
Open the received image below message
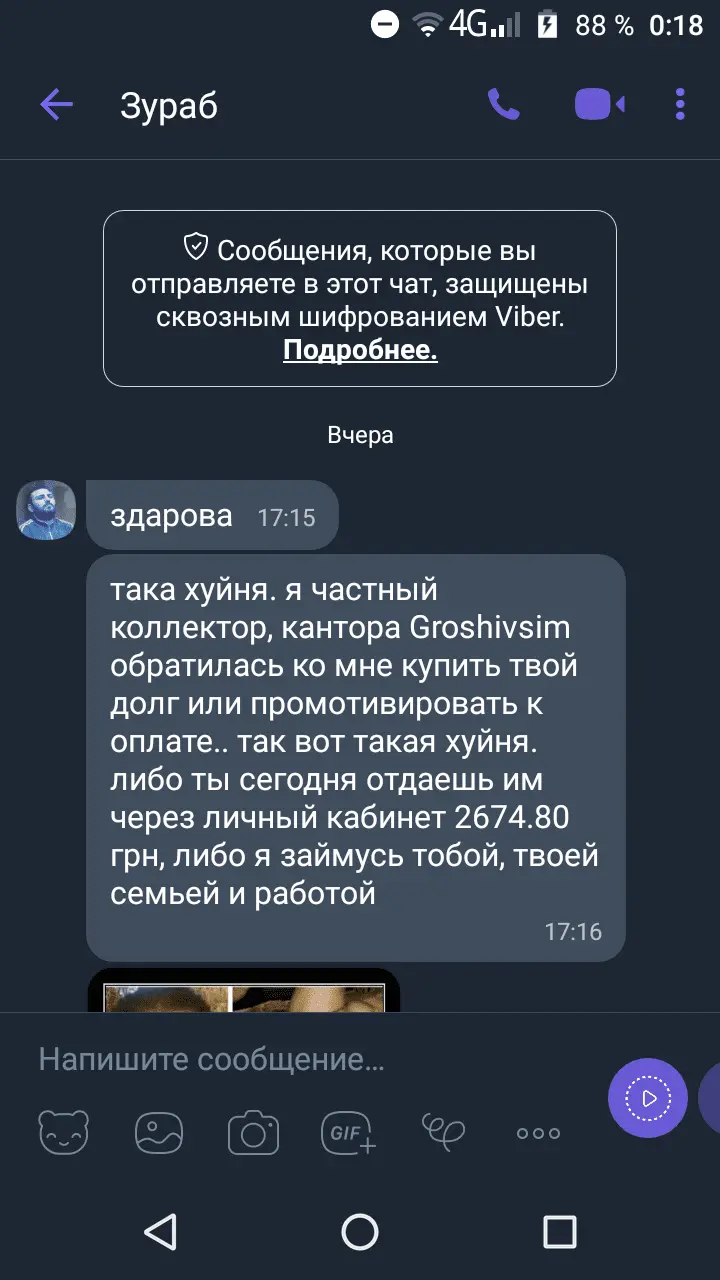pos(244,990)
